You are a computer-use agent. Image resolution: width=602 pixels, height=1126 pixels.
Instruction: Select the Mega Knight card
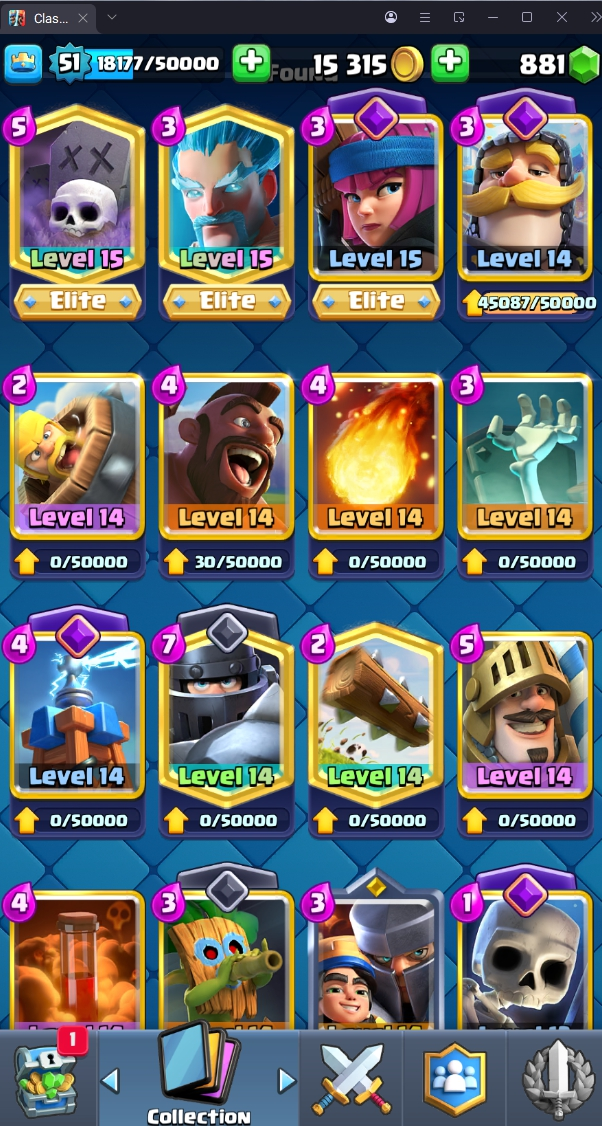click(226, 720)
